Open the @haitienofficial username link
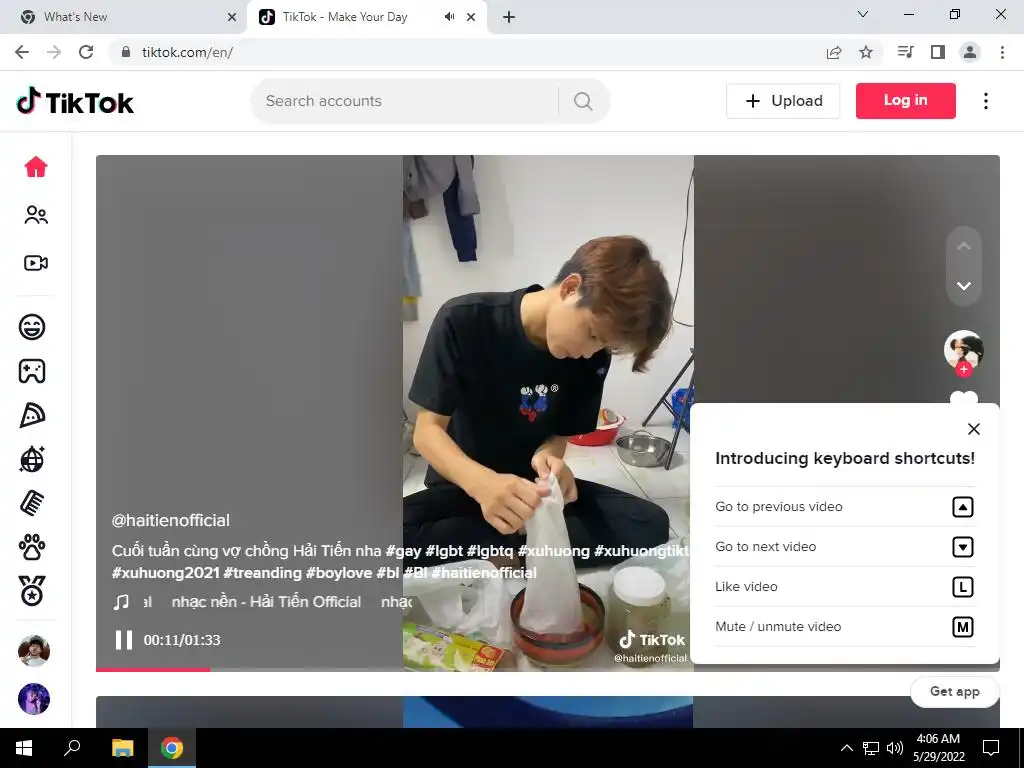The image size is (1024, 768). click(171, 520)
